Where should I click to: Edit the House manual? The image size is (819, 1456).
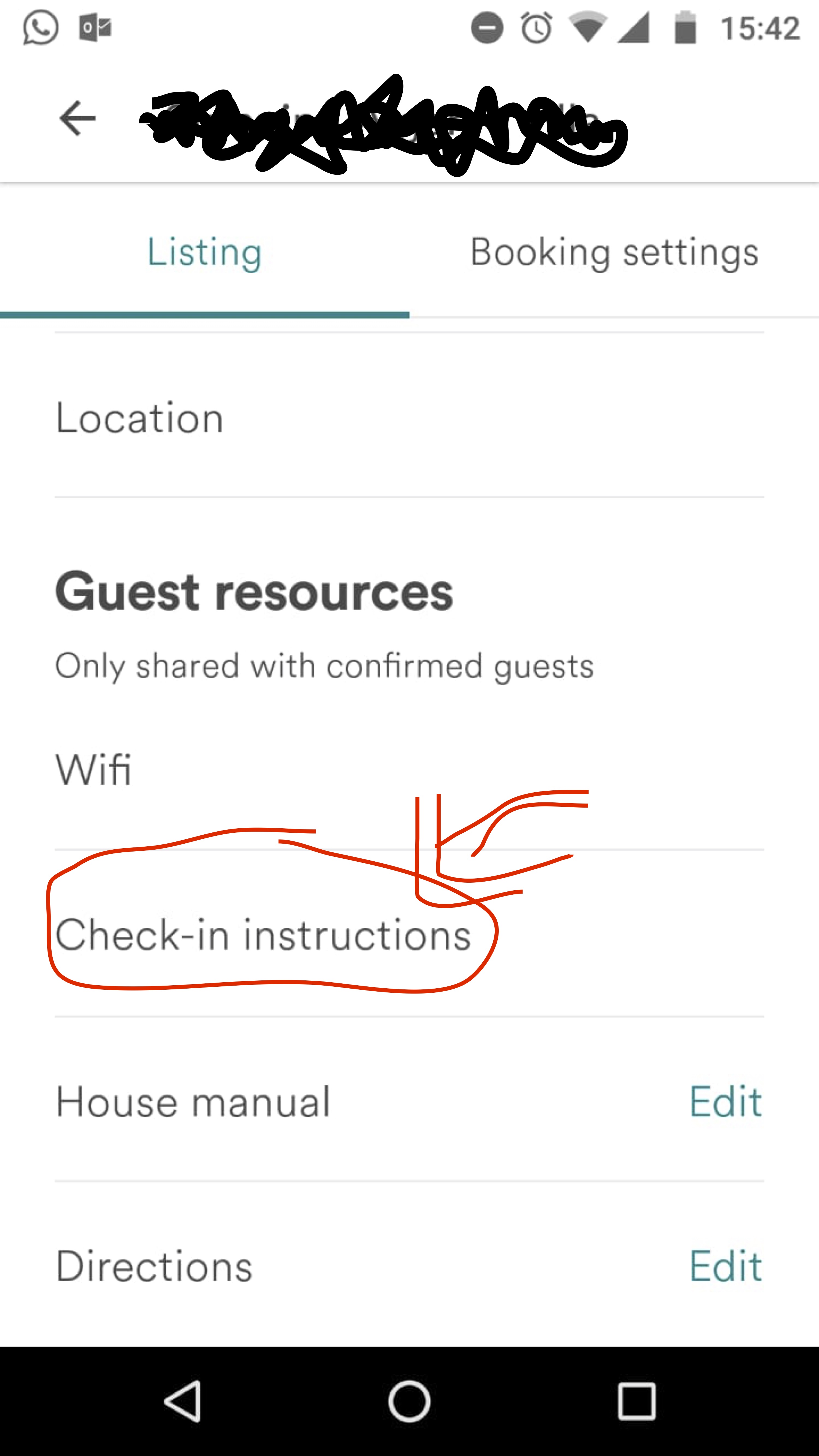pyautogui.click(x=726, y=1102)
